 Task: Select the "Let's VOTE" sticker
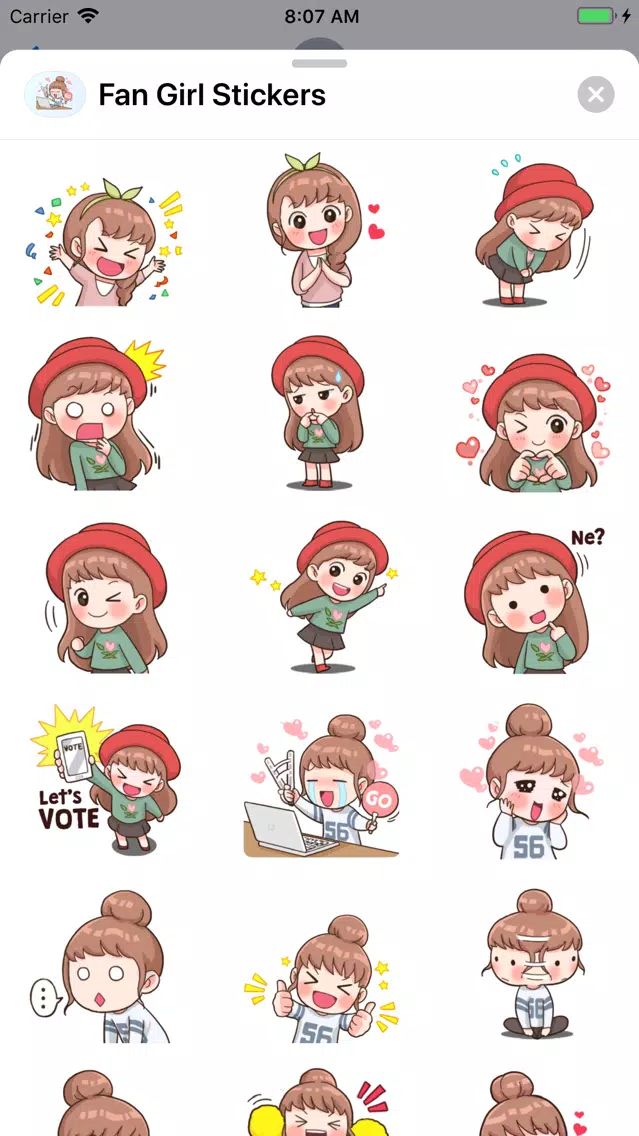[103, 780]
